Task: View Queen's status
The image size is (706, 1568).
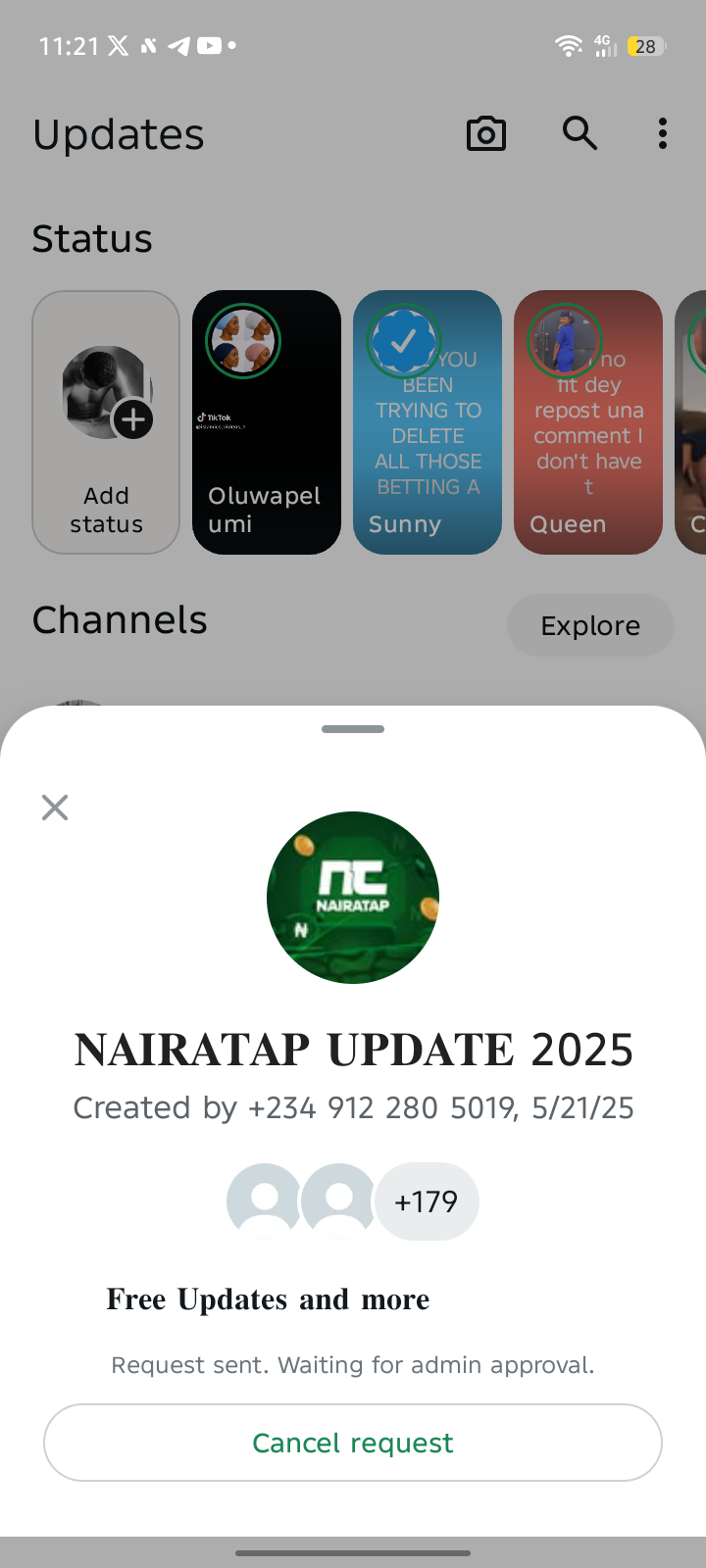Action: coord(588,421)
